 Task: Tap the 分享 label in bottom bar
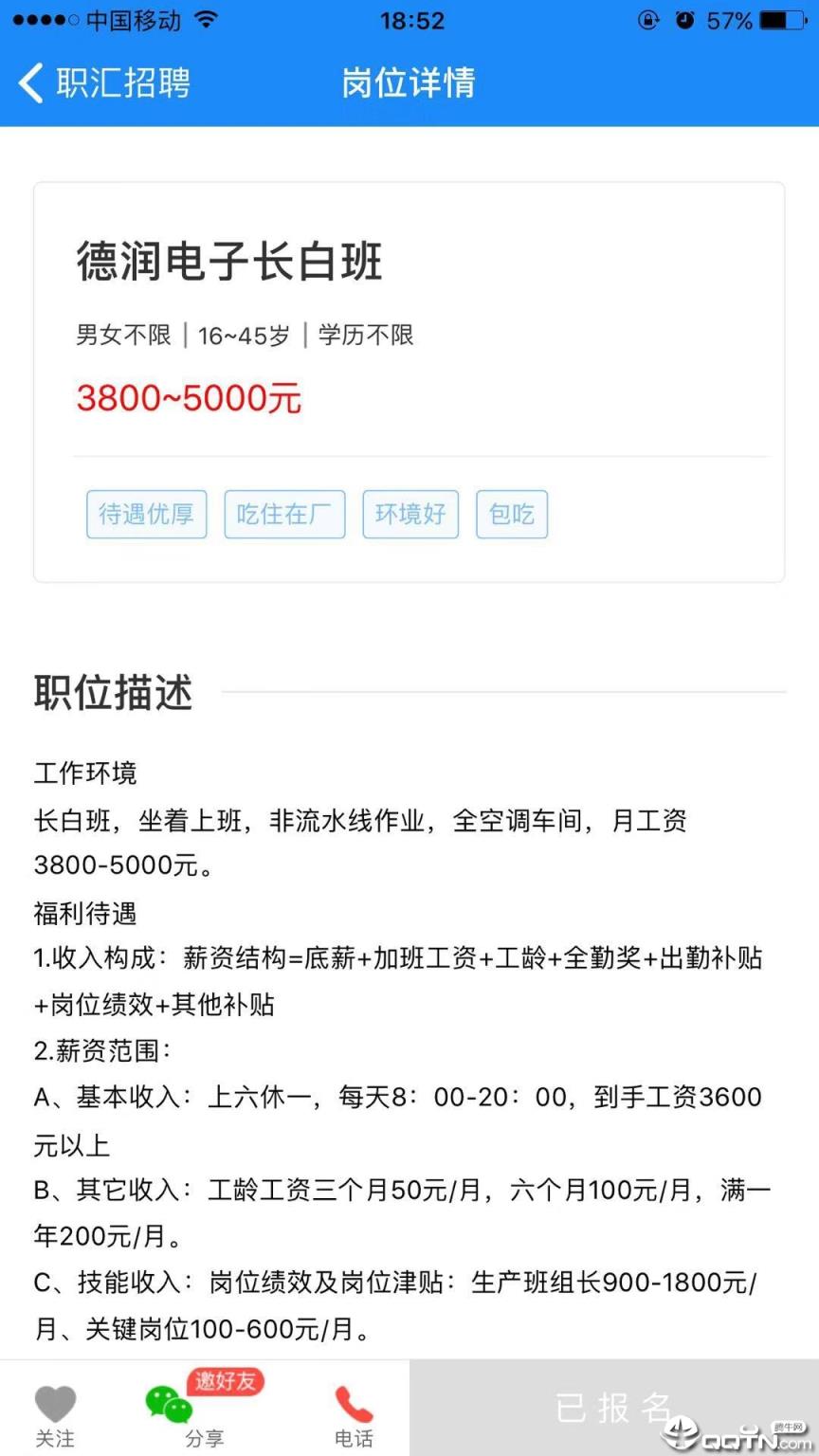[205, 1439]
